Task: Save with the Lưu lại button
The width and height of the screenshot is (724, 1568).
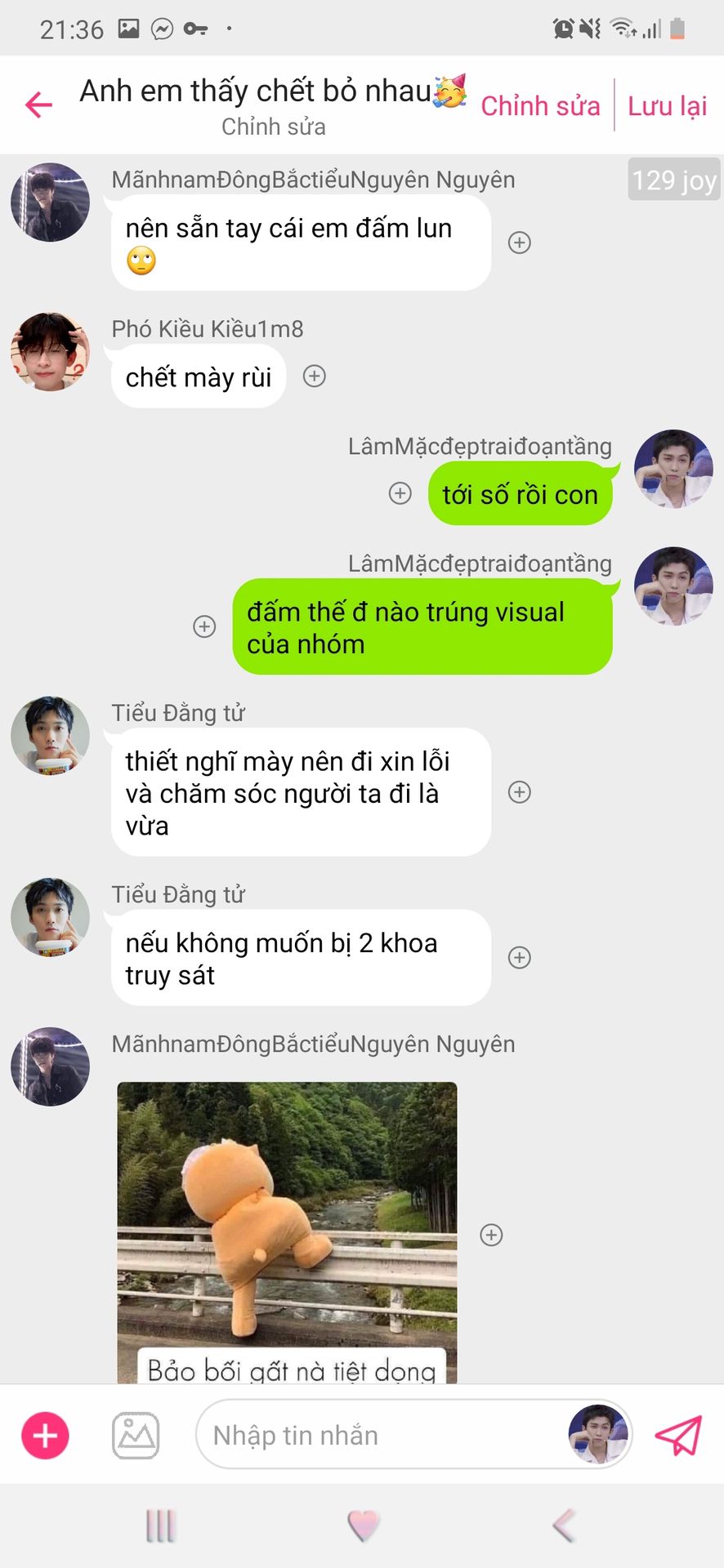Action: coord(667,106)
